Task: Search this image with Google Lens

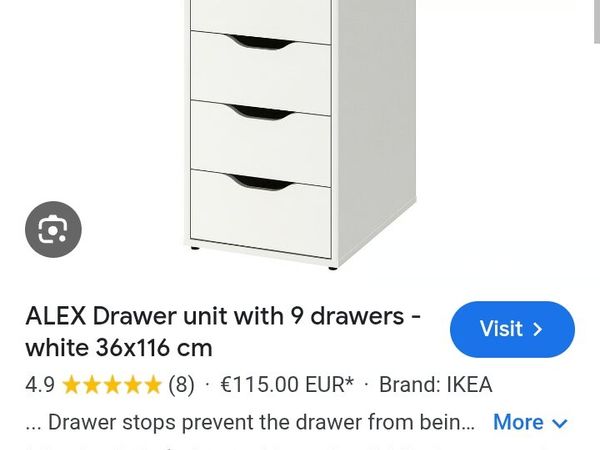Action: (53, 230)
